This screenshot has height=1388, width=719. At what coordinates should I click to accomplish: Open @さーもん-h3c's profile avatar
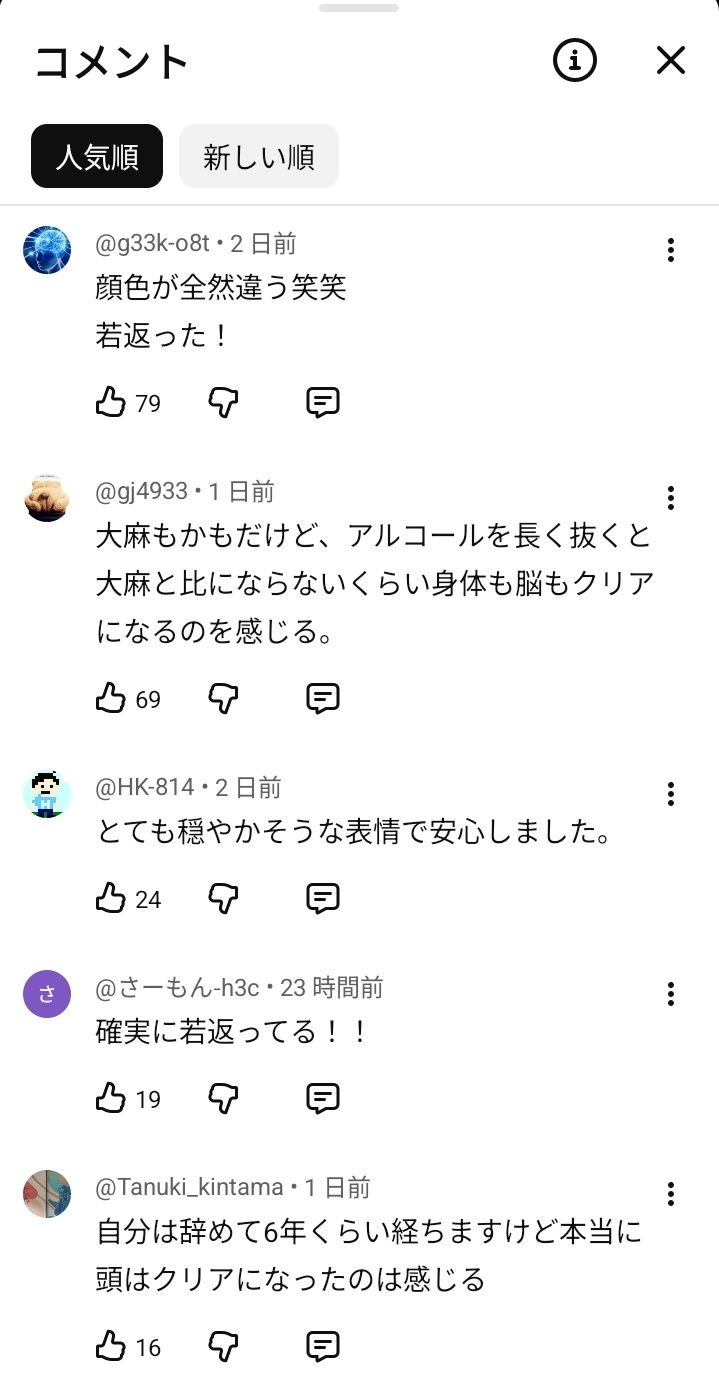click(47, 994)
